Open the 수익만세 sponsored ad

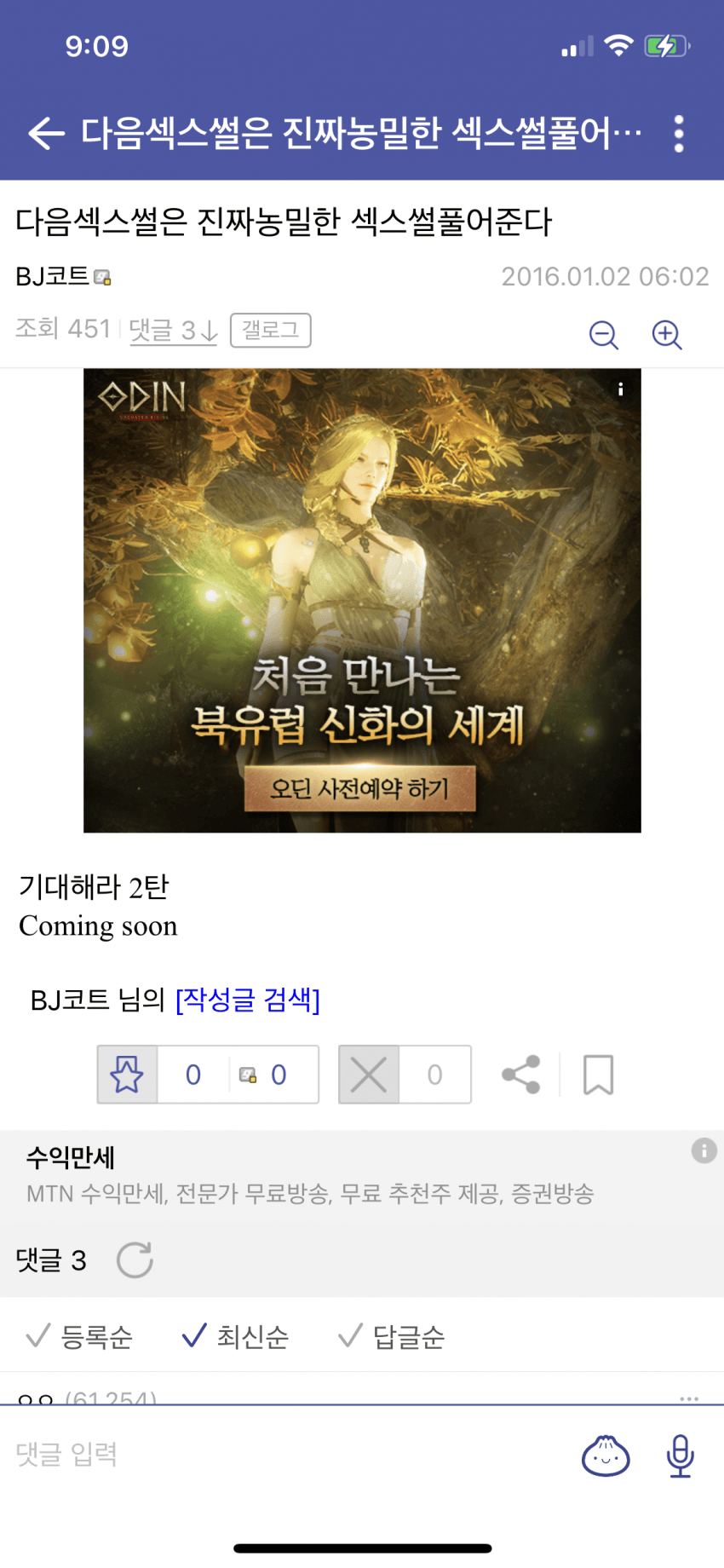tap(310, 1176)
